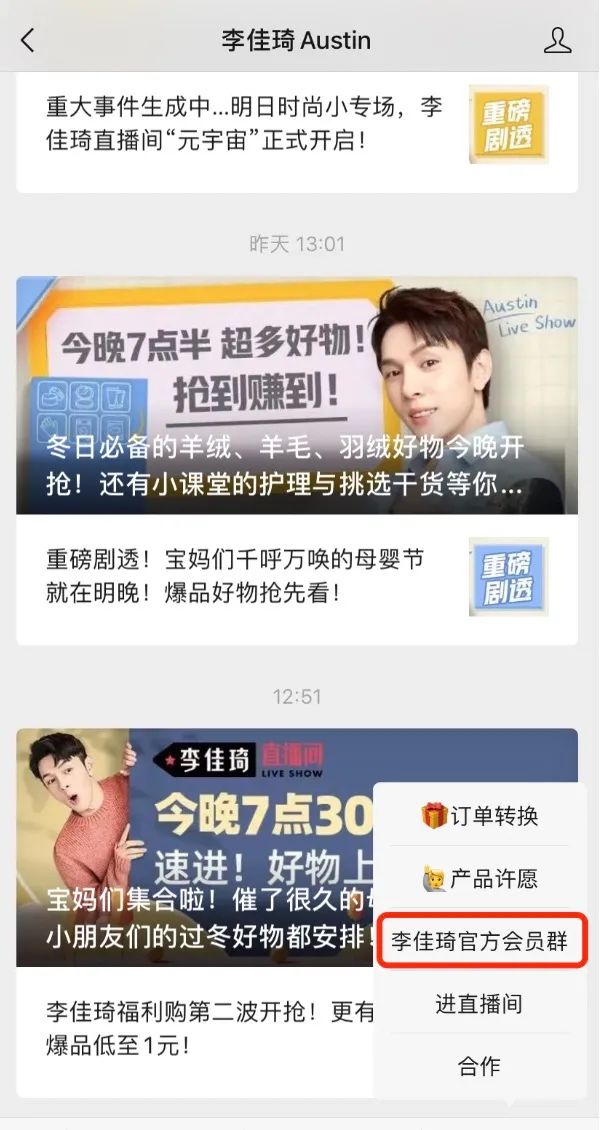Open the 今晚7点半 超多好物 article card
The height and width of the screenshot is (1130, 600).
(296, 395)
